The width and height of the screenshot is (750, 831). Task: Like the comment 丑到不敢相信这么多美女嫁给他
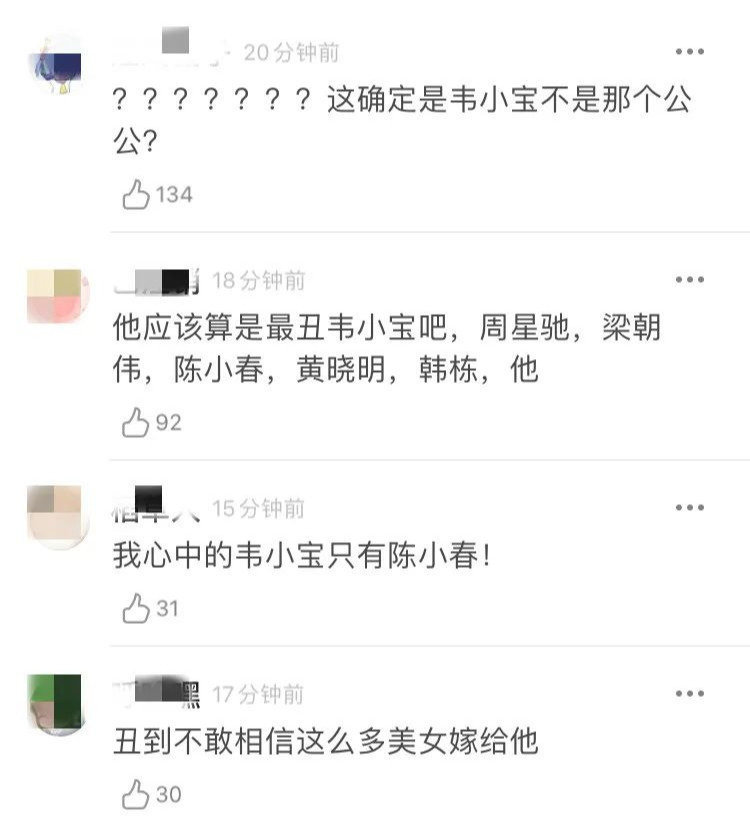(136, 795)
